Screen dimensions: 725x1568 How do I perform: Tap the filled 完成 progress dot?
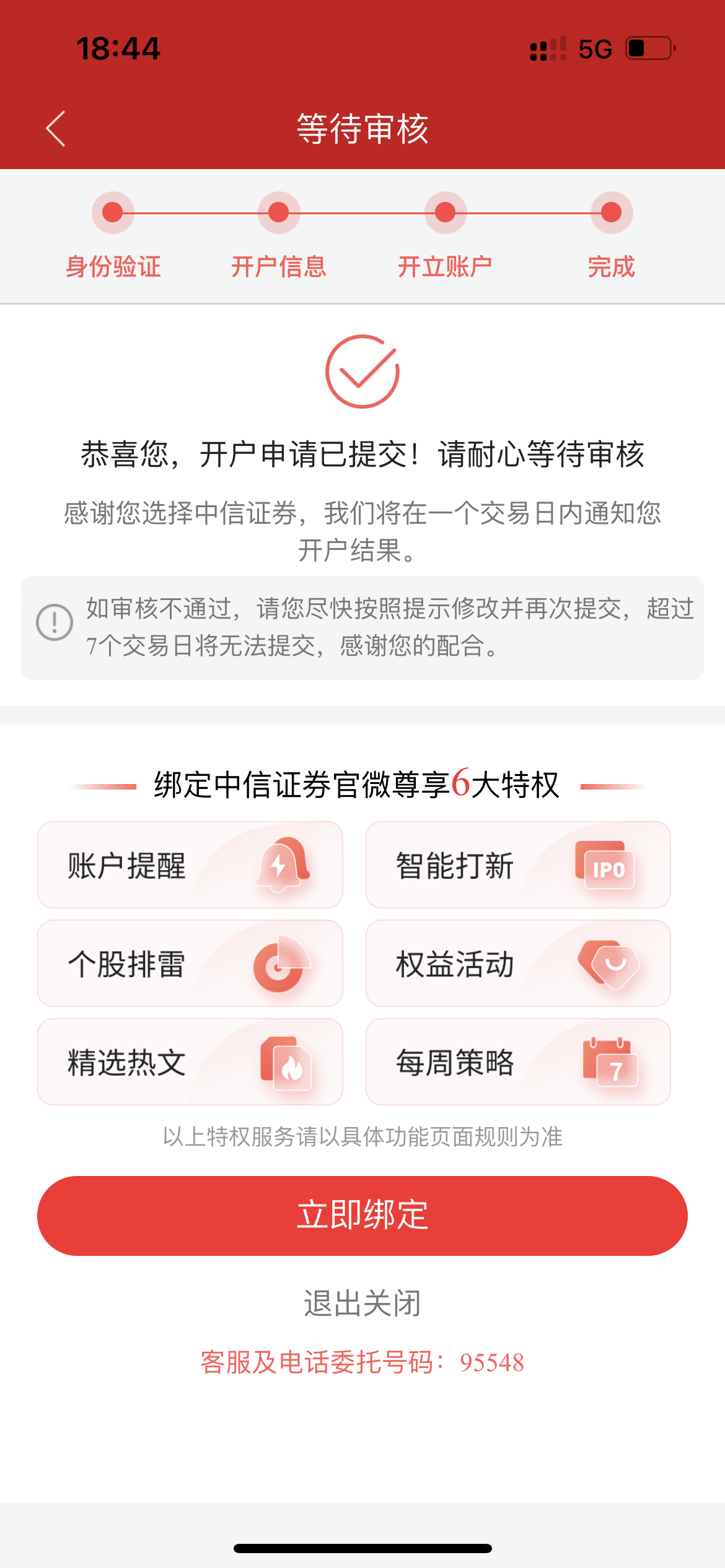611,211
